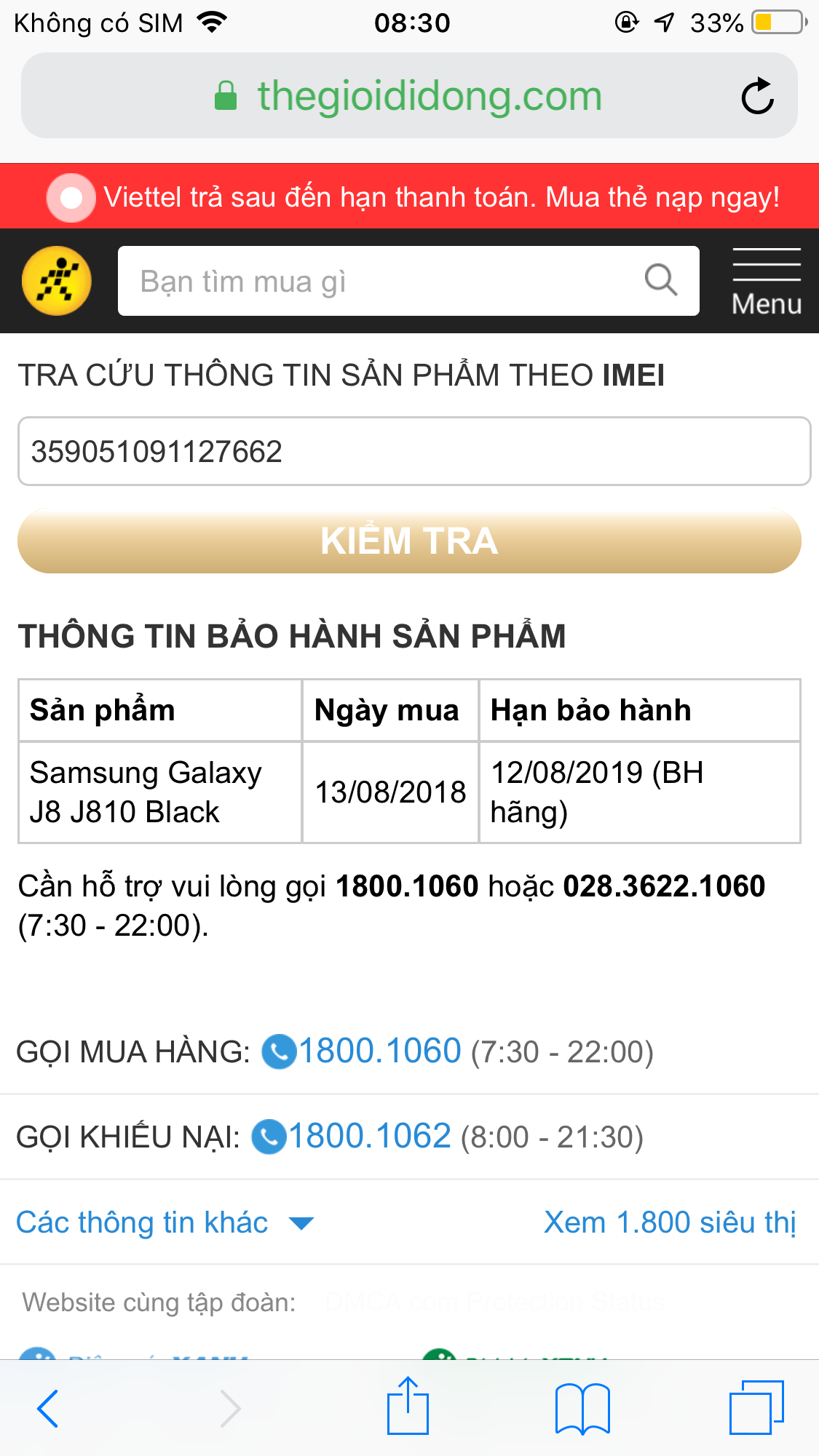Edit the IMEI number input field

pos(409,451)
